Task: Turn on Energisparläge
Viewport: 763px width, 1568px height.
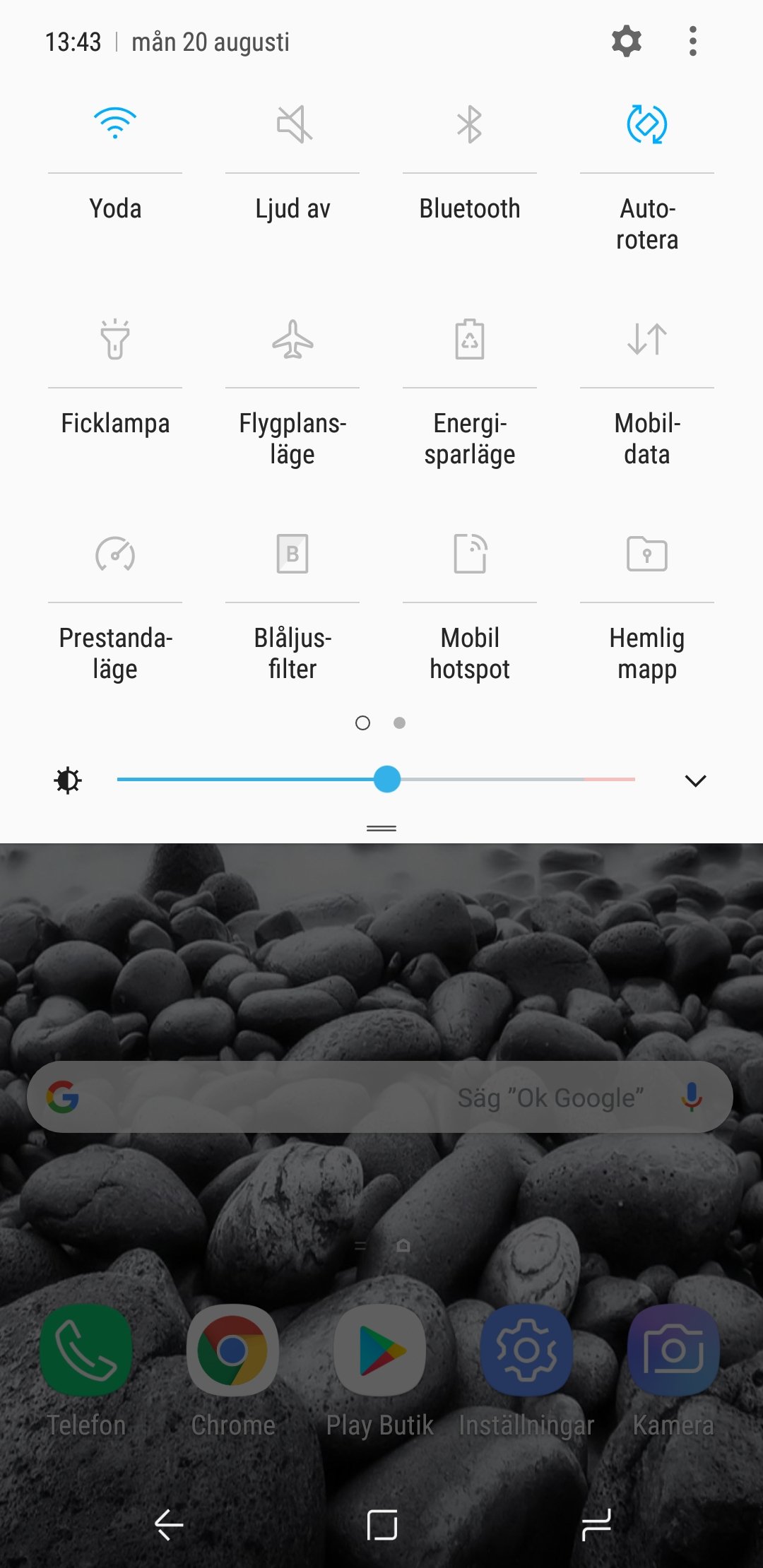Action: tap(470, 339)
